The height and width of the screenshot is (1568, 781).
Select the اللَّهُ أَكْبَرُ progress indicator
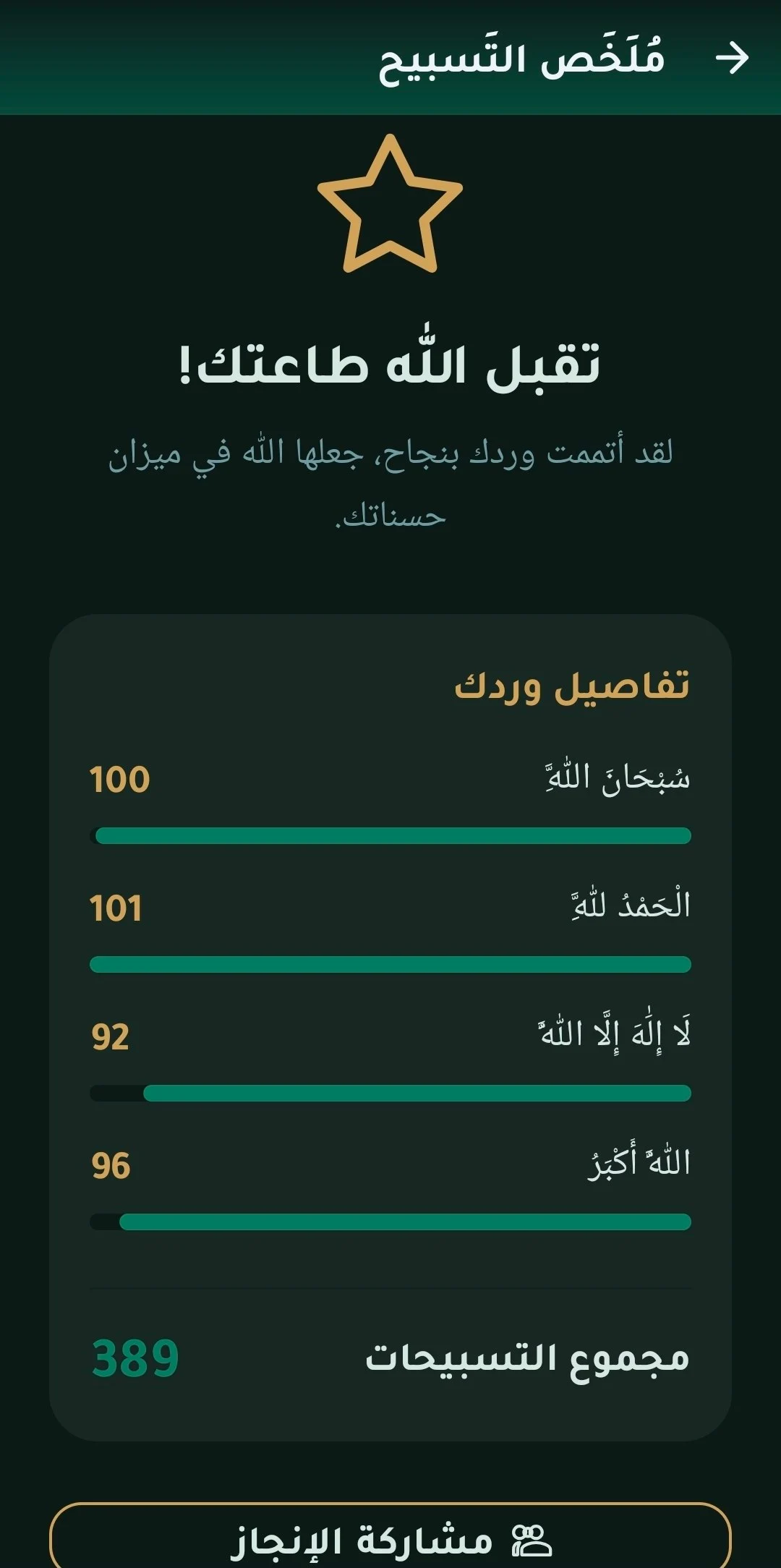pyautogui.click(x=390, y=1219)
